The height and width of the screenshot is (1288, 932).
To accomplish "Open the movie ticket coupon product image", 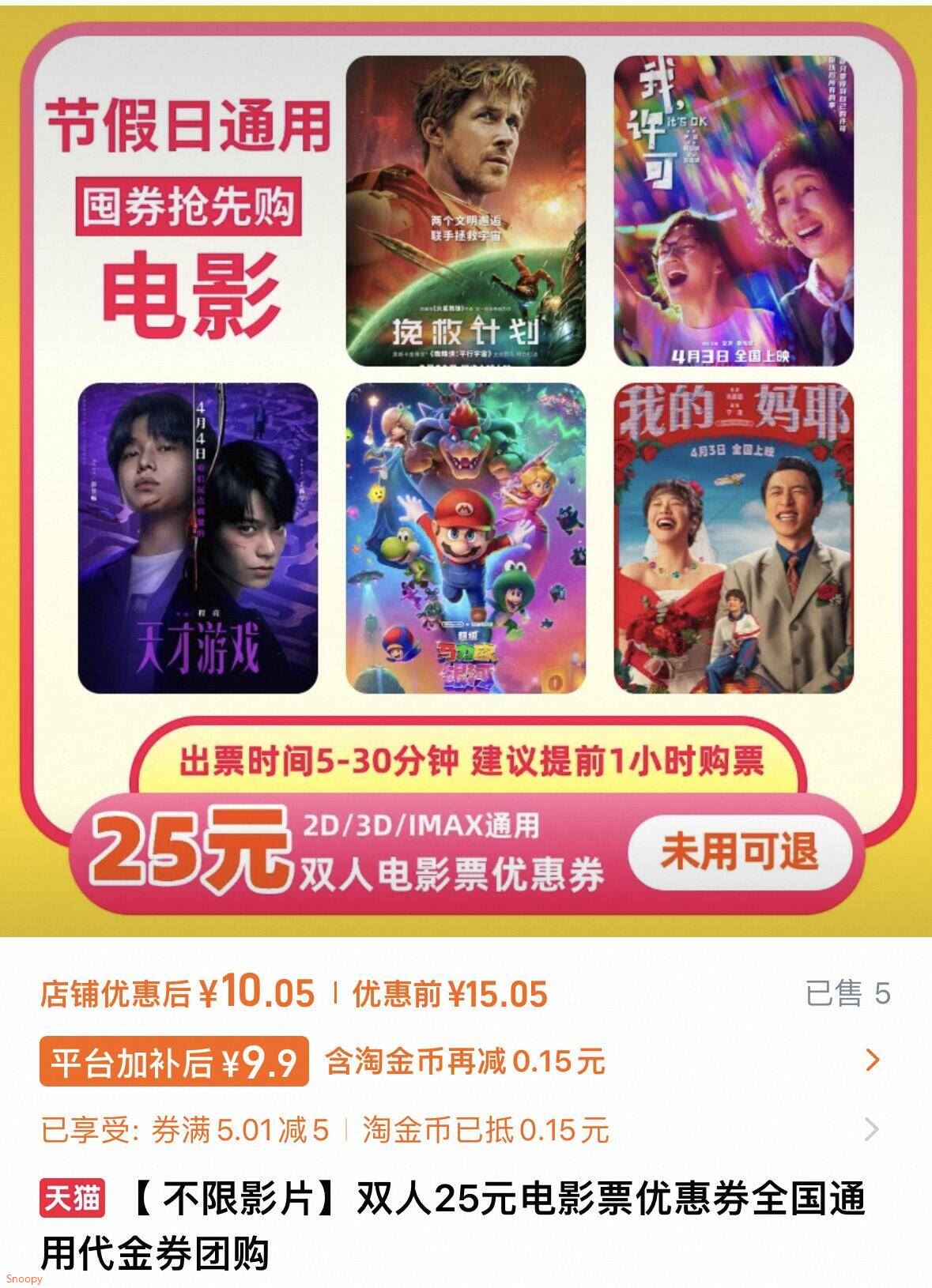I will coord(466,469).
